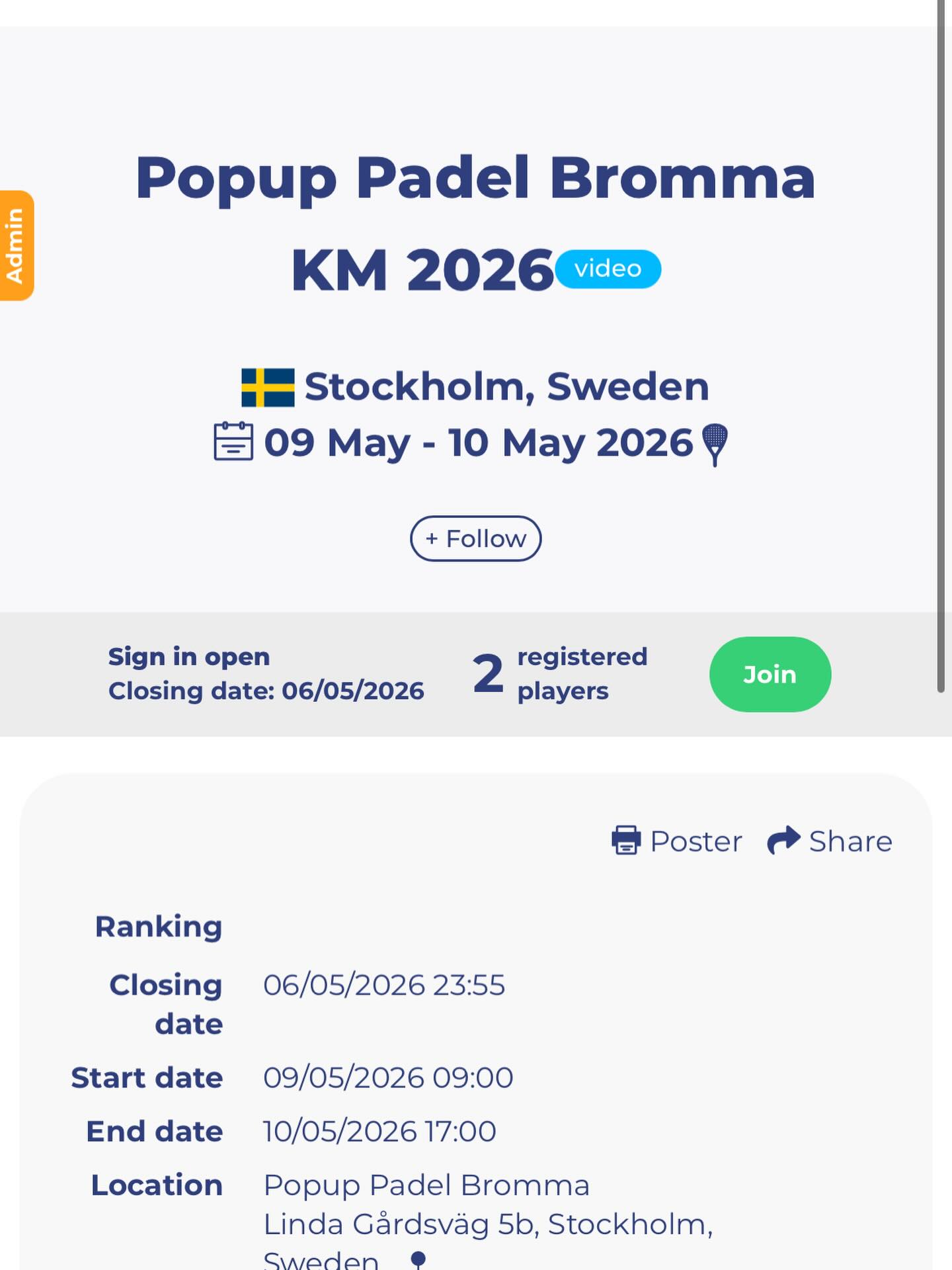Click the Sign in open label
952x1270 pixels.
(188, 656)
